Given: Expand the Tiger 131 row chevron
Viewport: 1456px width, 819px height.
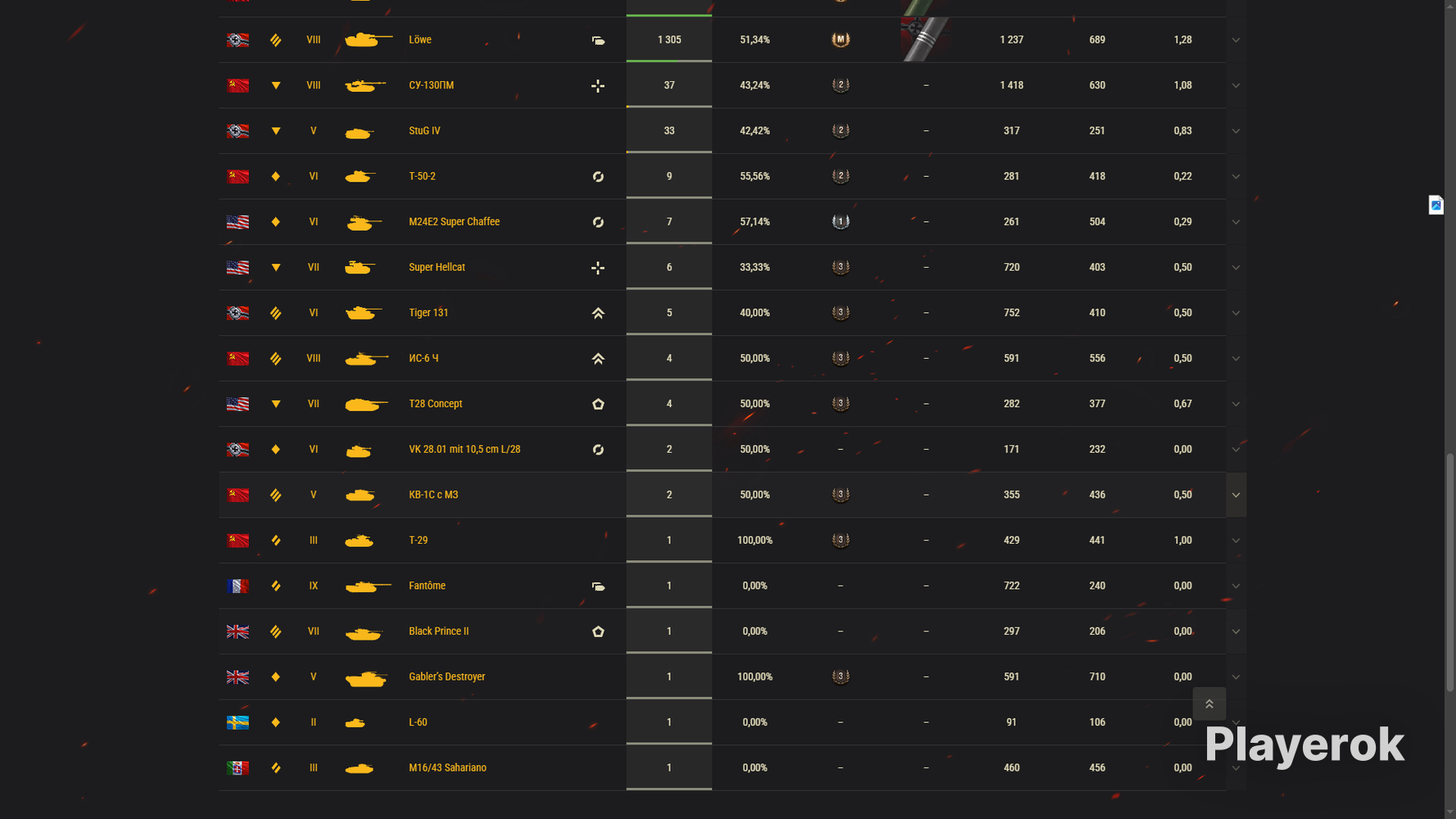Looking at the screenshot, I should (1236, 313).
